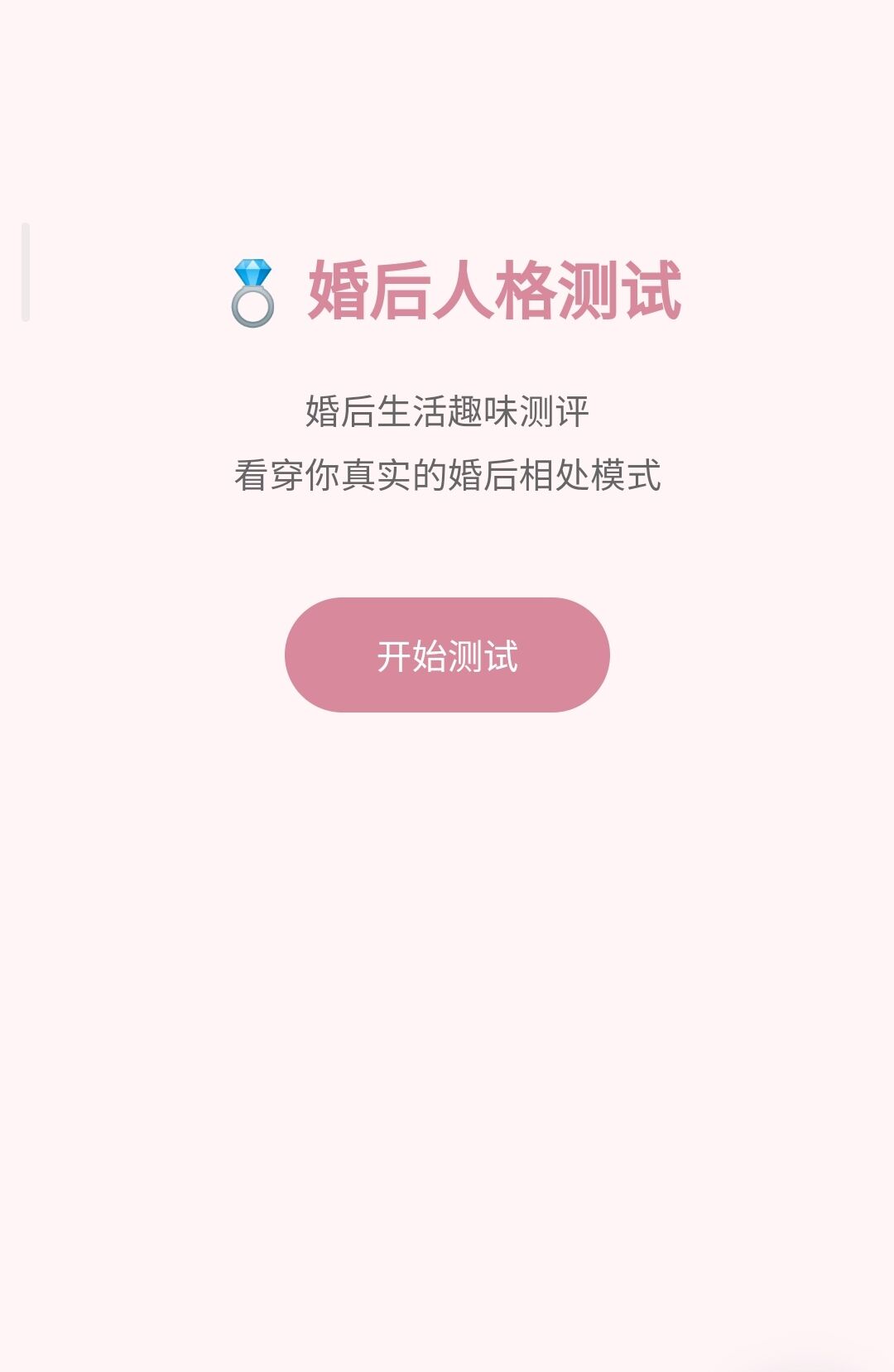Click the gem portion of the ring icon

tap(252, 273)
